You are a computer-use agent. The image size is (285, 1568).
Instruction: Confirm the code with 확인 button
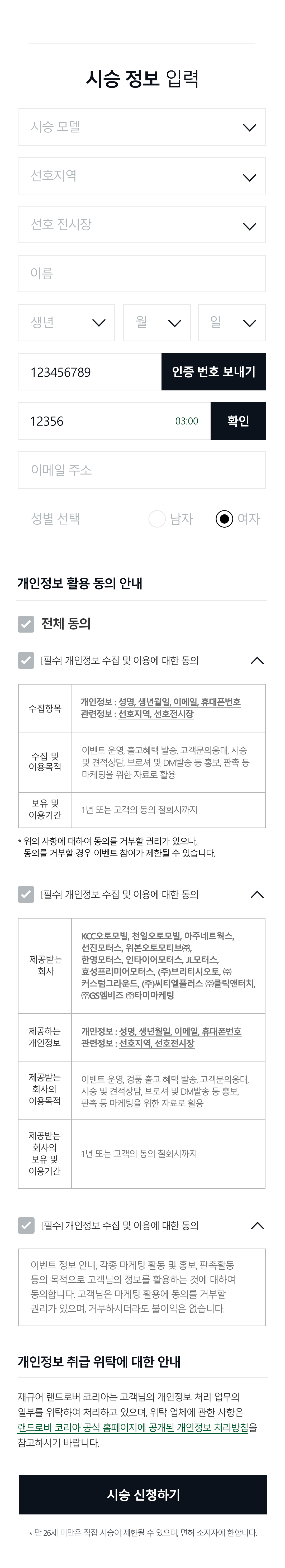coord(237,421)
